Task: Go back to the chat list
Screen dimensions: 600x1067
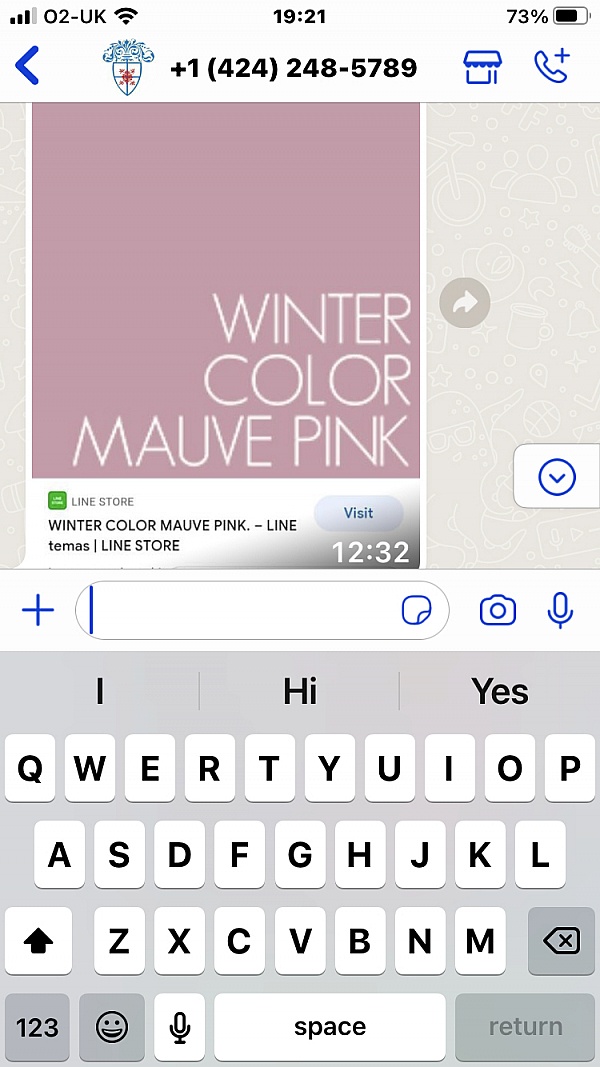Action: (27, 66)
